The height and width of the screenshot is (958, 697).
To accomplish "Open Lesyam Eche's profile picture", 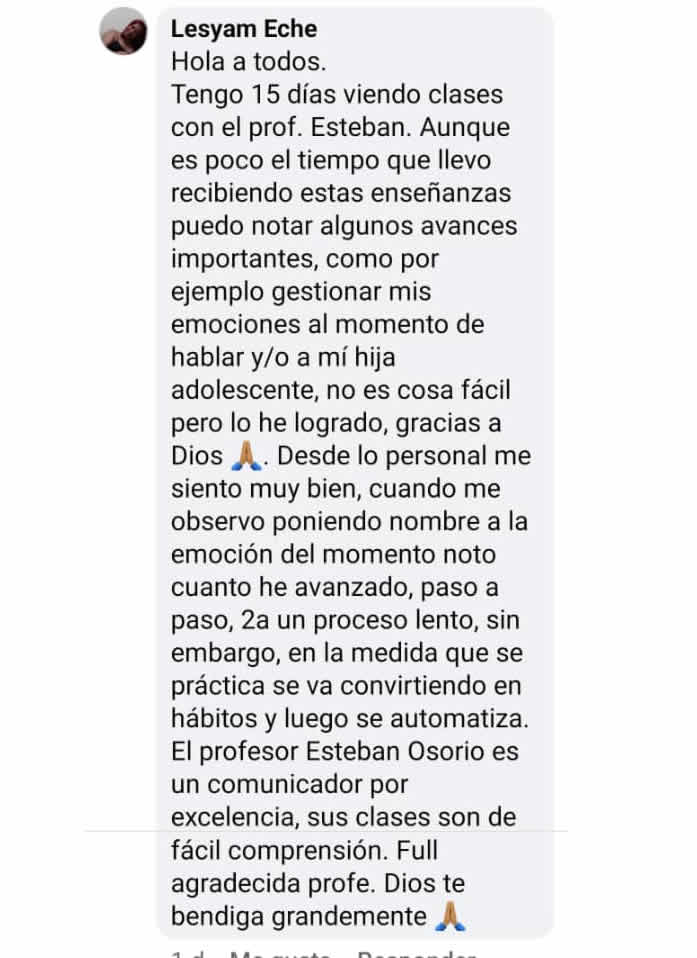I will pos(124,31).
